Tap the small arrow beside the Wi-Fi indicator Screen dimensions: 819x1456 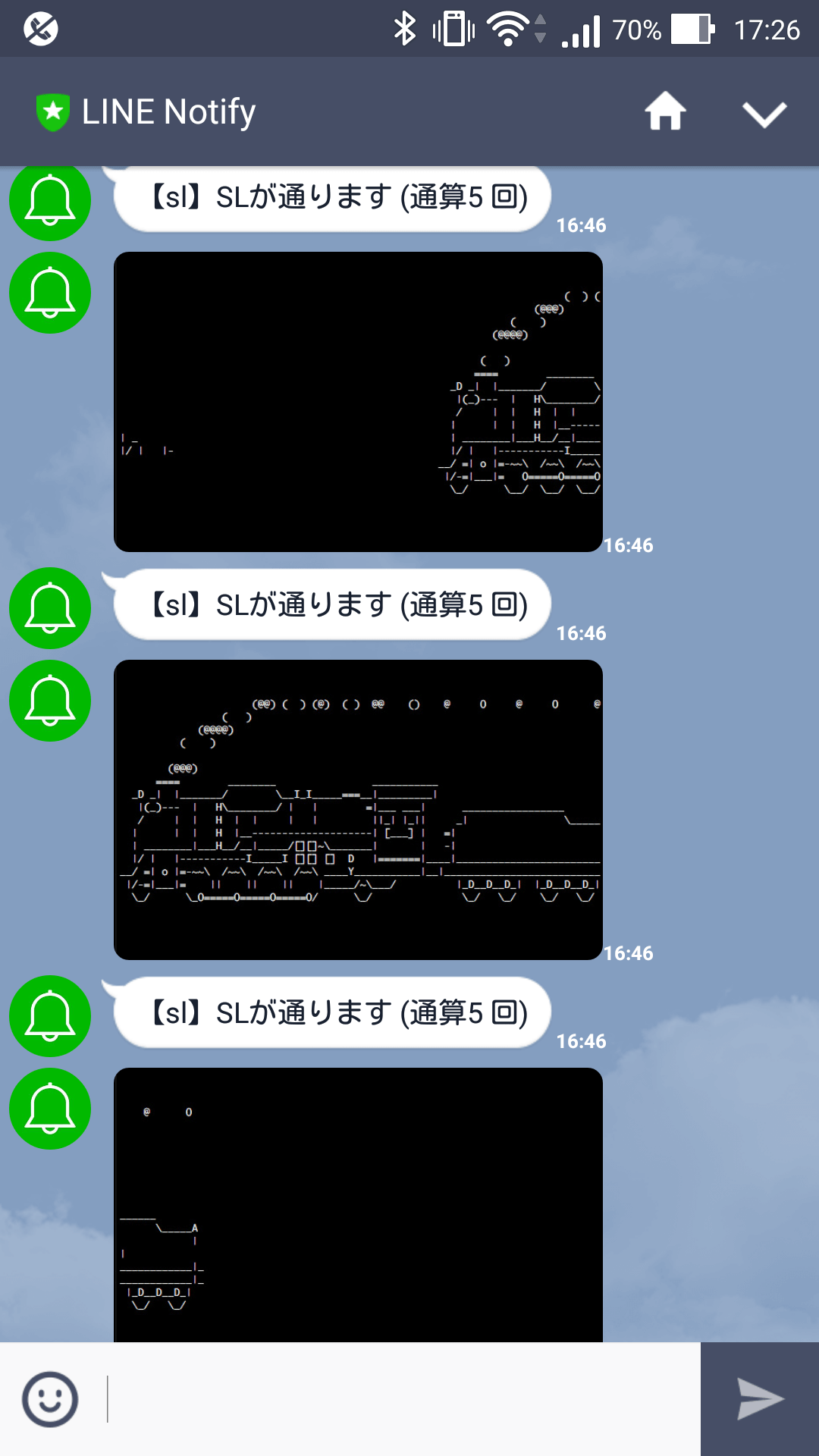(x=540, y=29)
